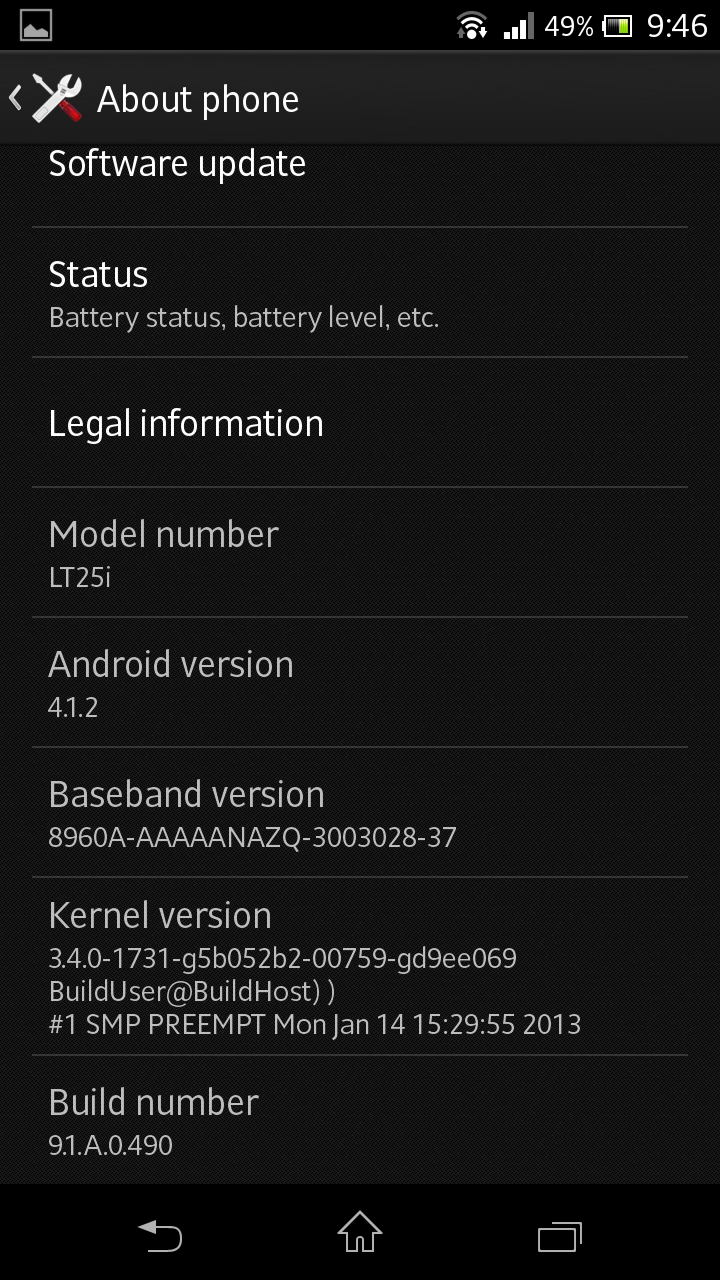The width and height of the screenshot is (720, 1280).
Task: Go to the home screen
Action: click(360, 1232)
